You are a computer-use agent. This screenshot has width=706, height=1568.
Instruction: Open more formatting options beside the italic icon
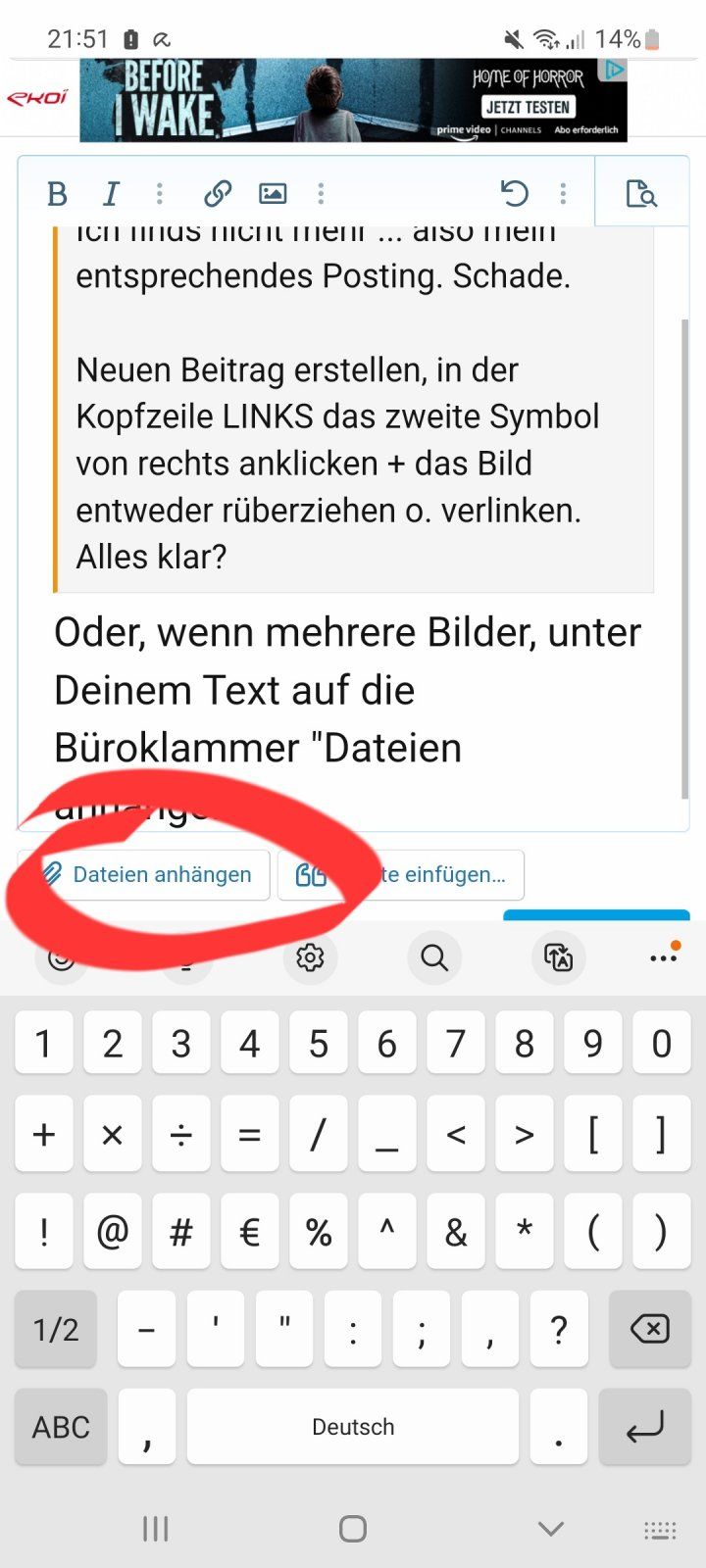click(160, 194)
